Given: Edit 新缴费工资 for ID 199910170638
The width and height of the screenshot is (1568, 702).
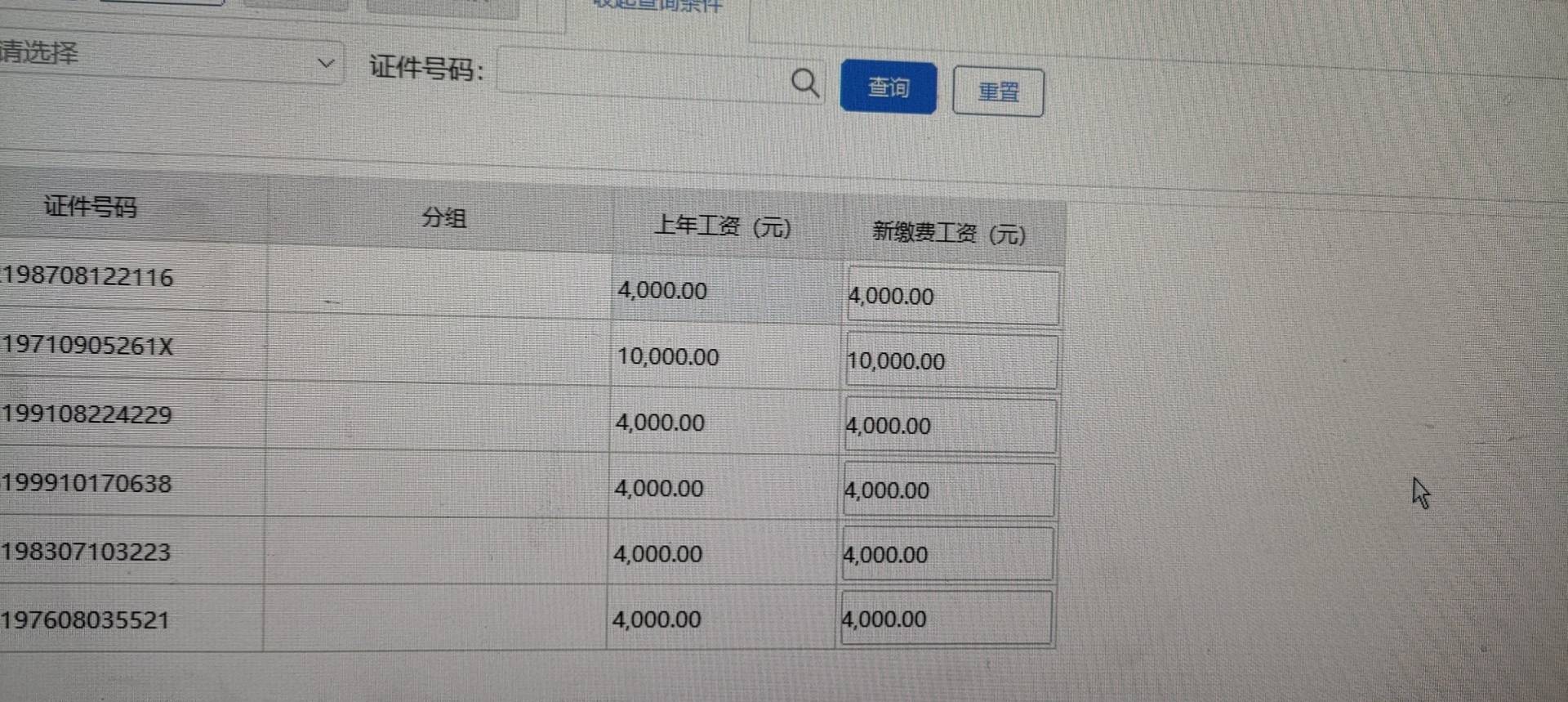Looking at the screenshot, I should (948, 490).
